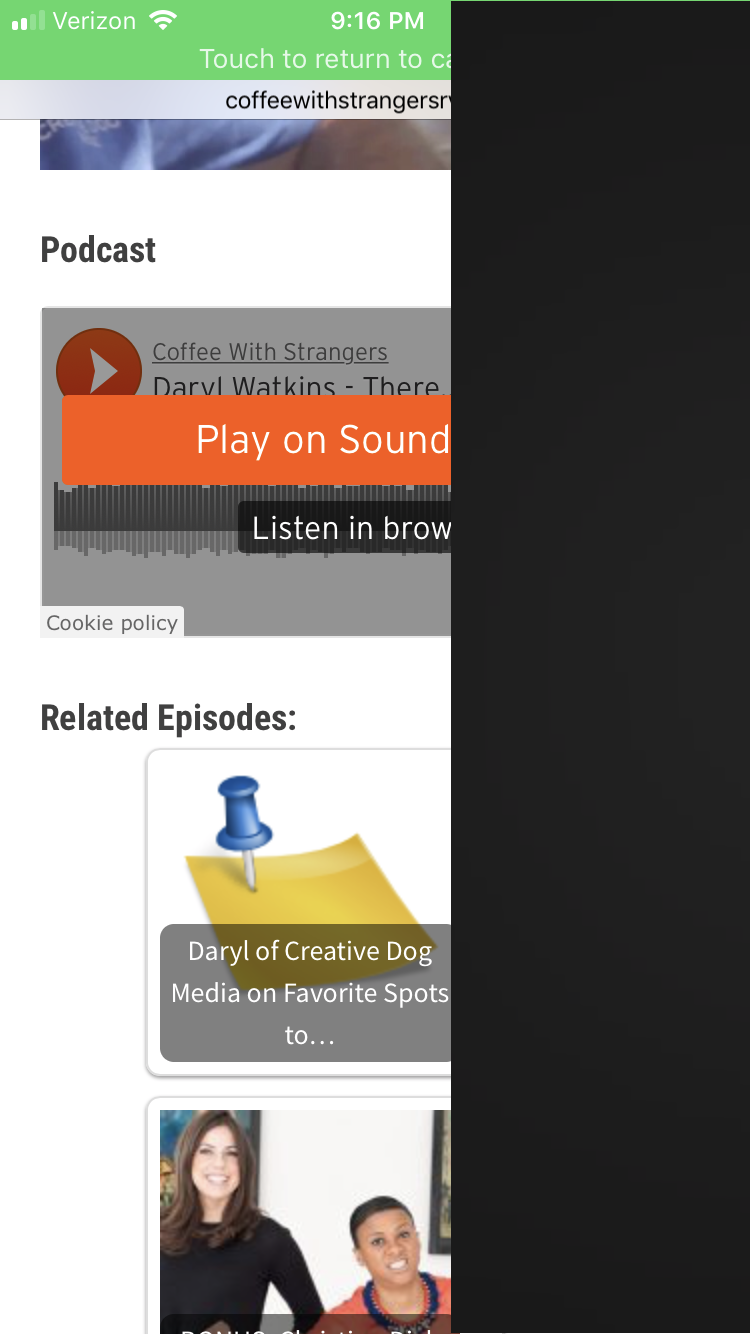Tap the coffeewithstrangers address bar
This screenshot has width=750, height=1334.
point(225,100)
